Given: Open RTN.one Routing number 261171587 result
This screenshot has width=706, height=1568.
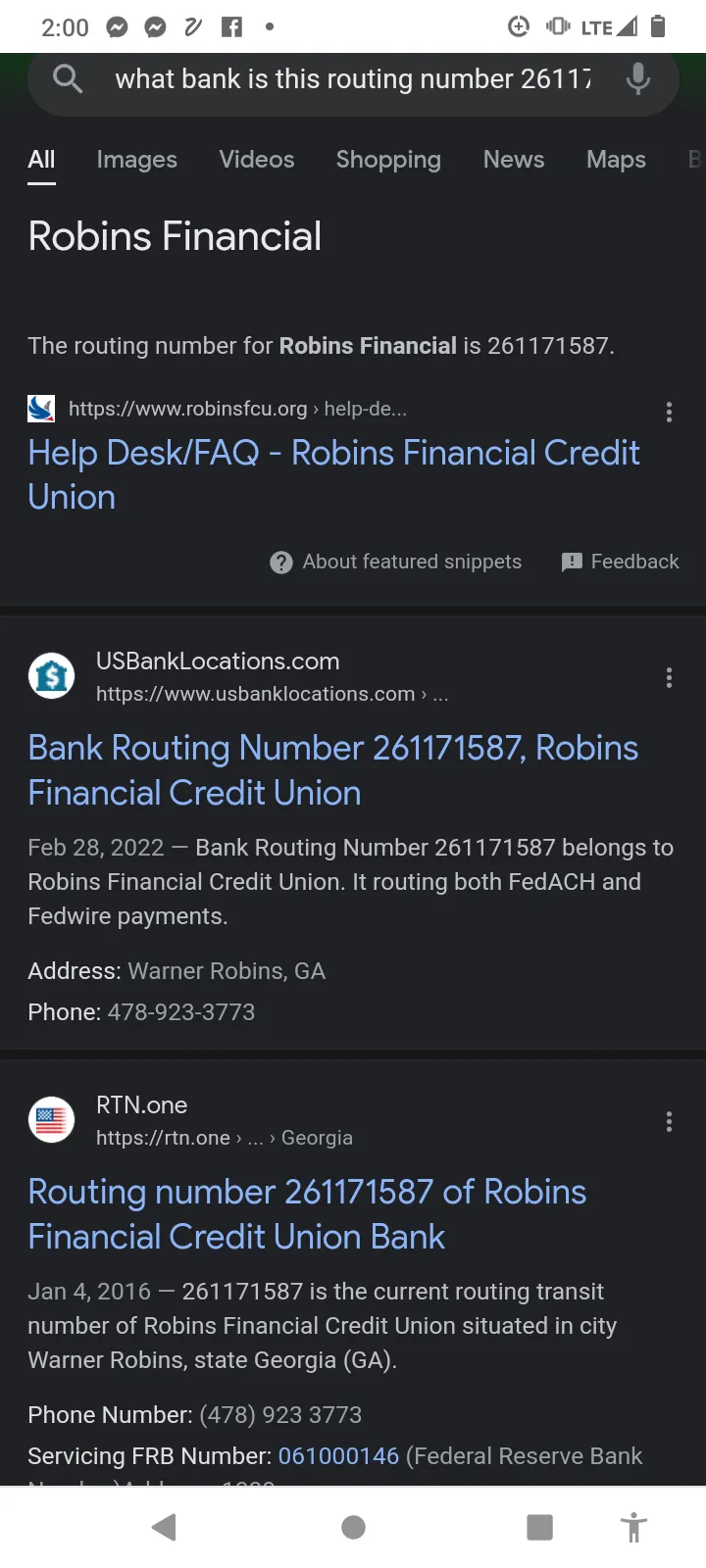Looking at the screenshot, I should point(307,1214).
